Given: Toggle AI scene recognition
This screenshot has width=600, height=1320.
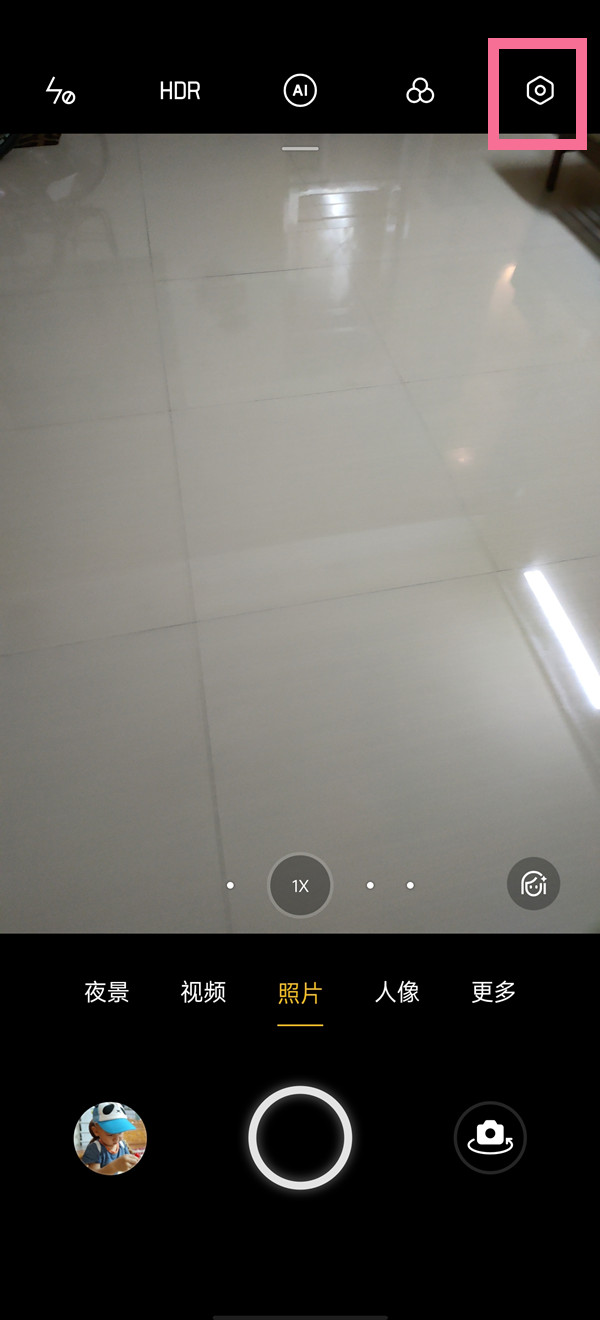Looking at the screenshot, I should [300, 91].
